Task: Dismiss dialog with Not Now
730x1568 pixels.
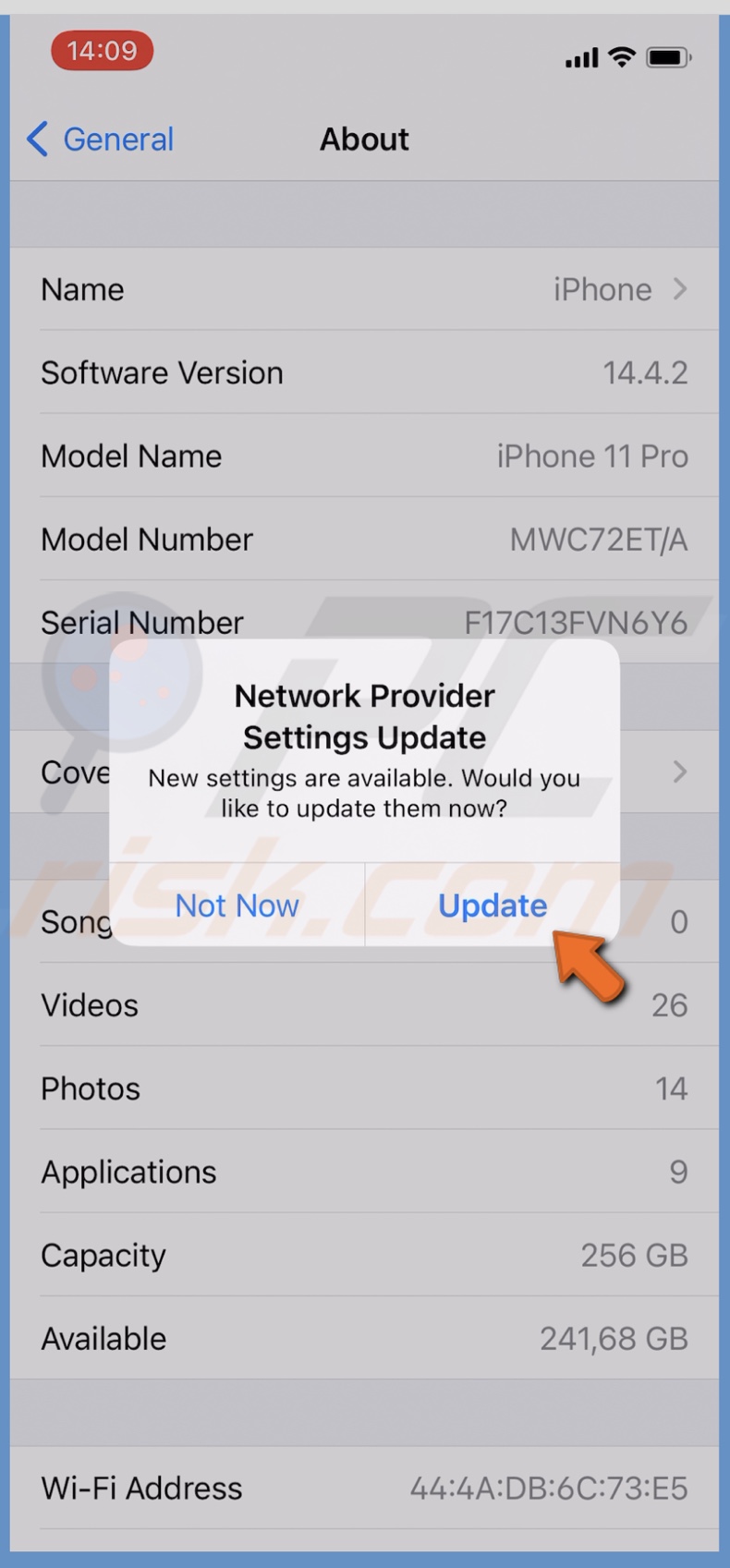Action: click(237, 906)
